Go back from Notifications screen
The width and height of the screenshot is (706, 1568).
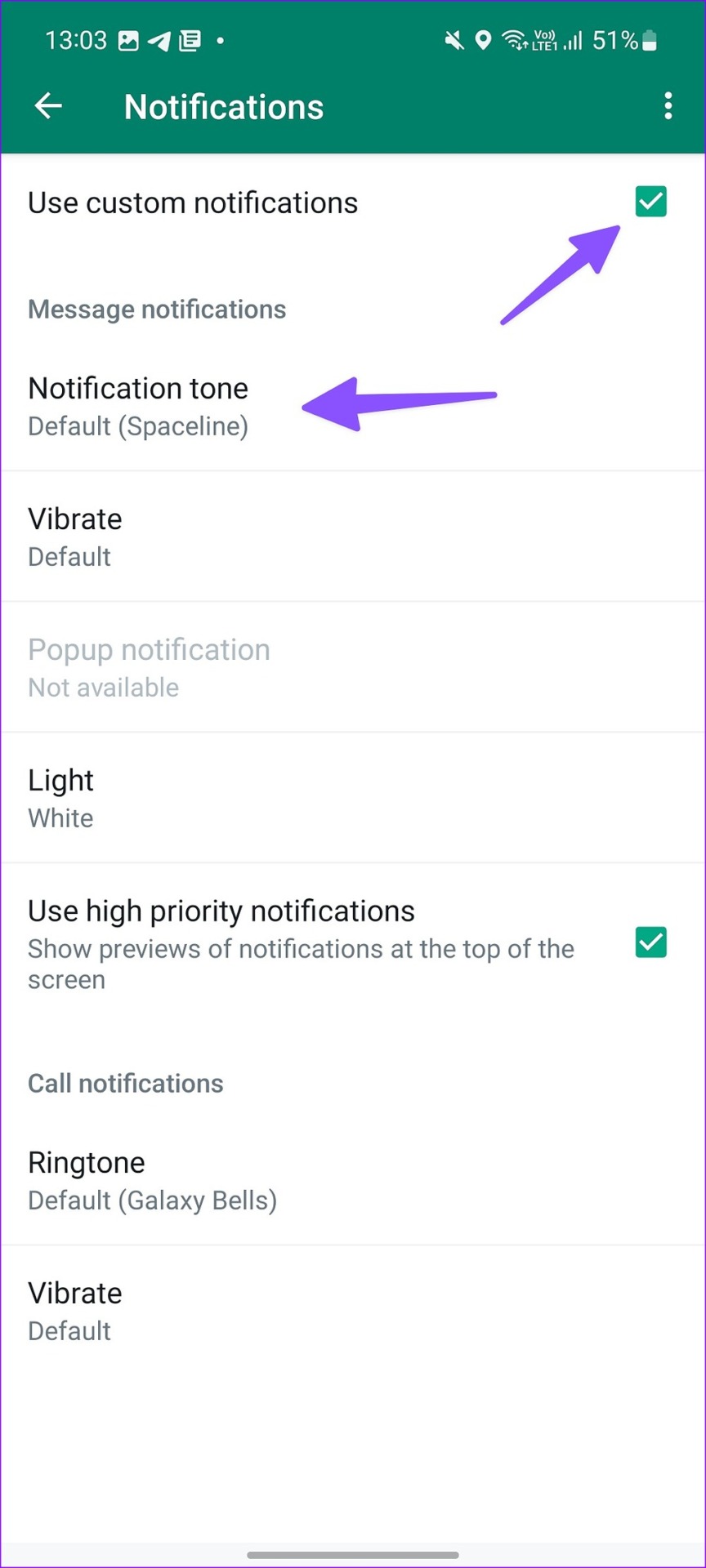pos(48,106)
